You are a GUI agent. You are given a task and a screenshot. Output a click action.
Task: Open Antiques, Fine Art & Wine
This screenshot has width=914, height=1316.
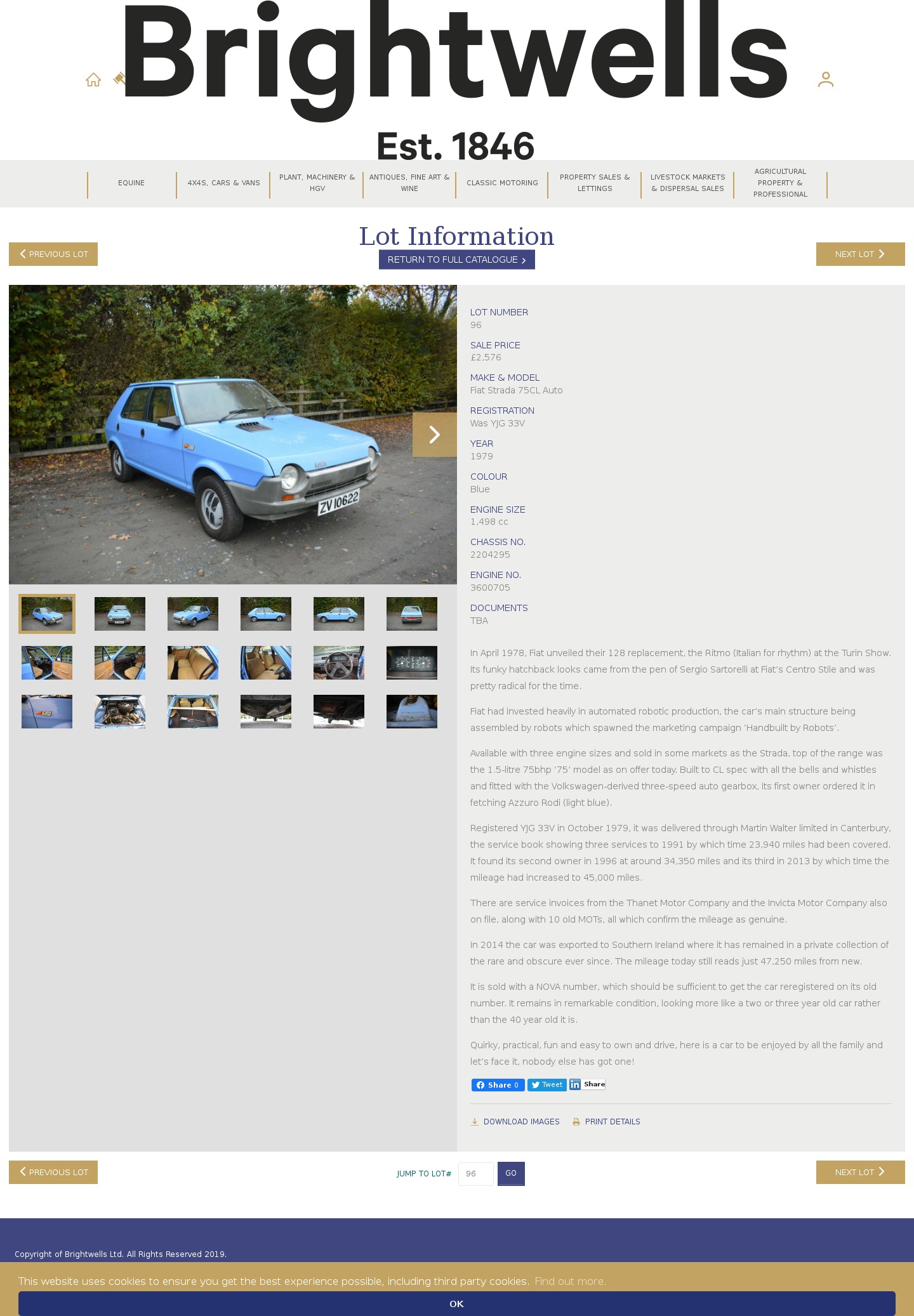(409, 183)
